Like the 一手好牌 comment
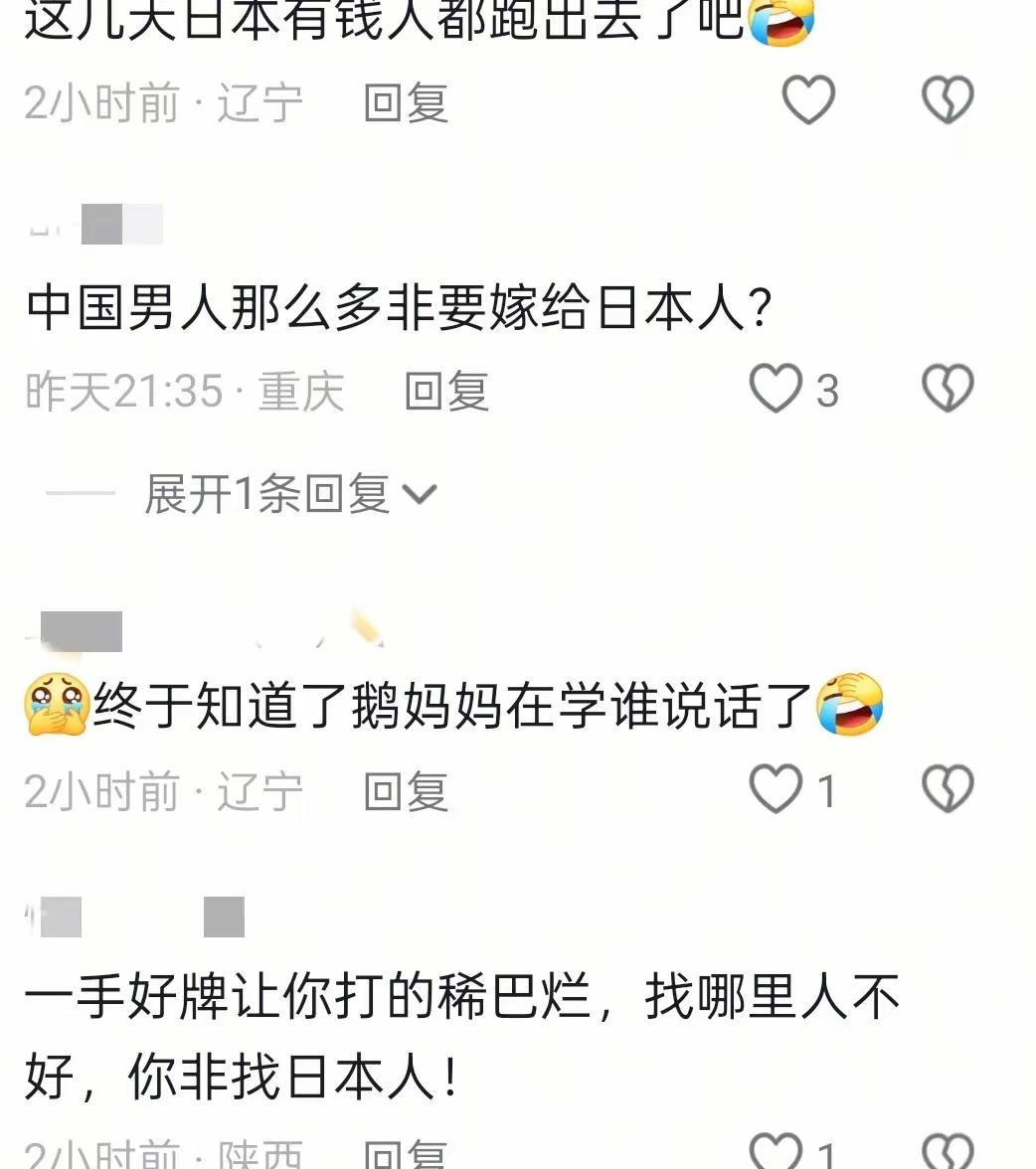1036x1169 pixels. (x=776, y=1151)
